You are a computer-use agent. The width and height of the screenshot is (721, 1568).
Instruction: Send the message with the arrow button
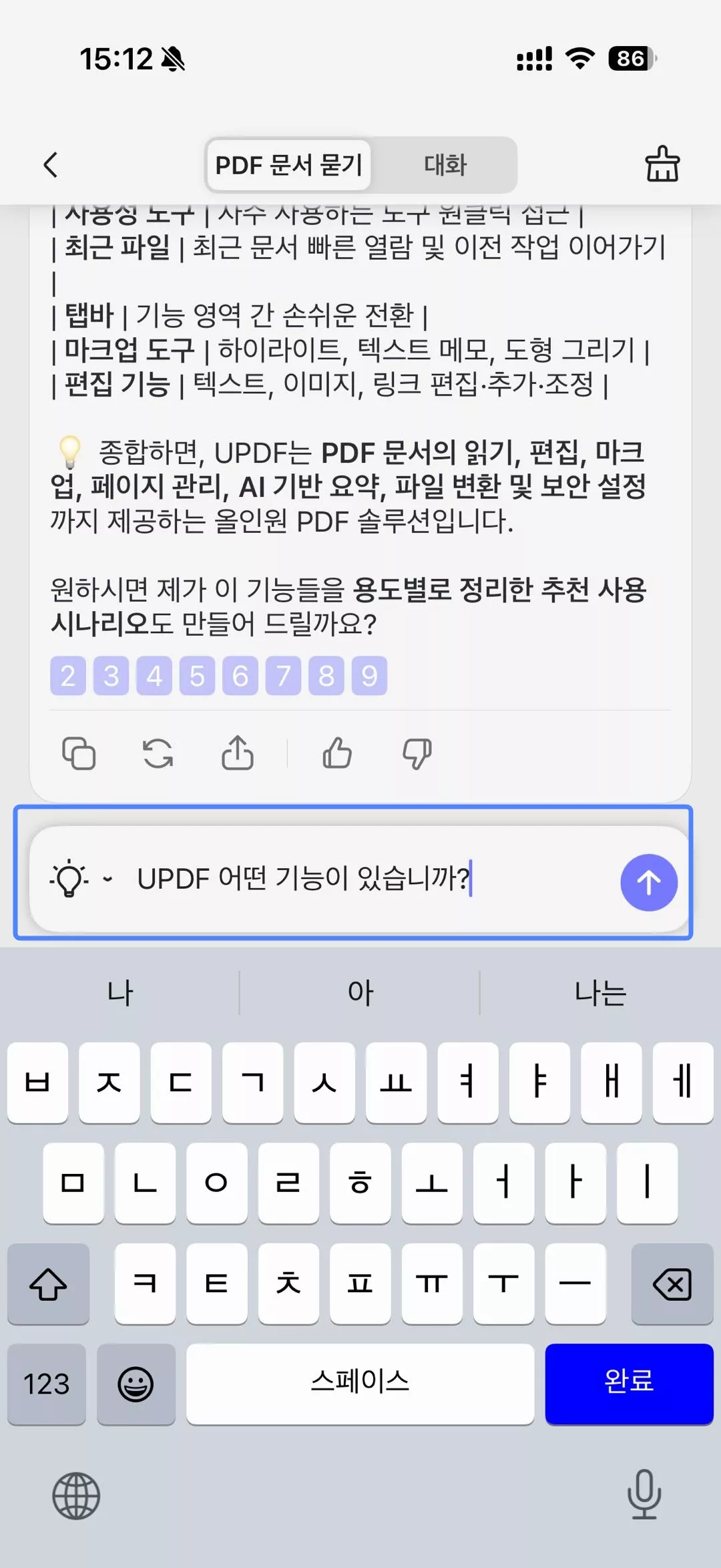click(x=648, y=882)
